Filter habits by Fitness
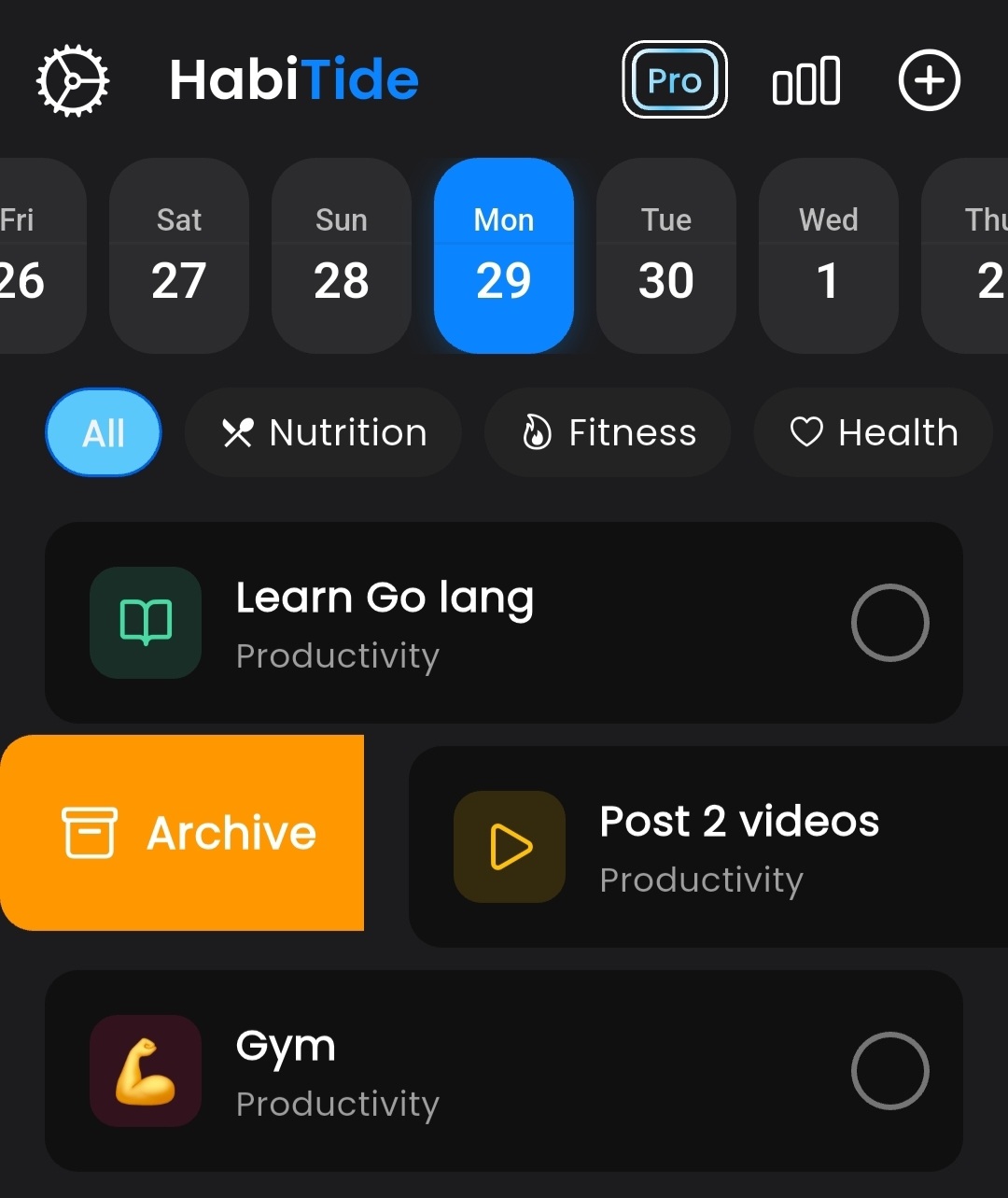 (608, 433)
